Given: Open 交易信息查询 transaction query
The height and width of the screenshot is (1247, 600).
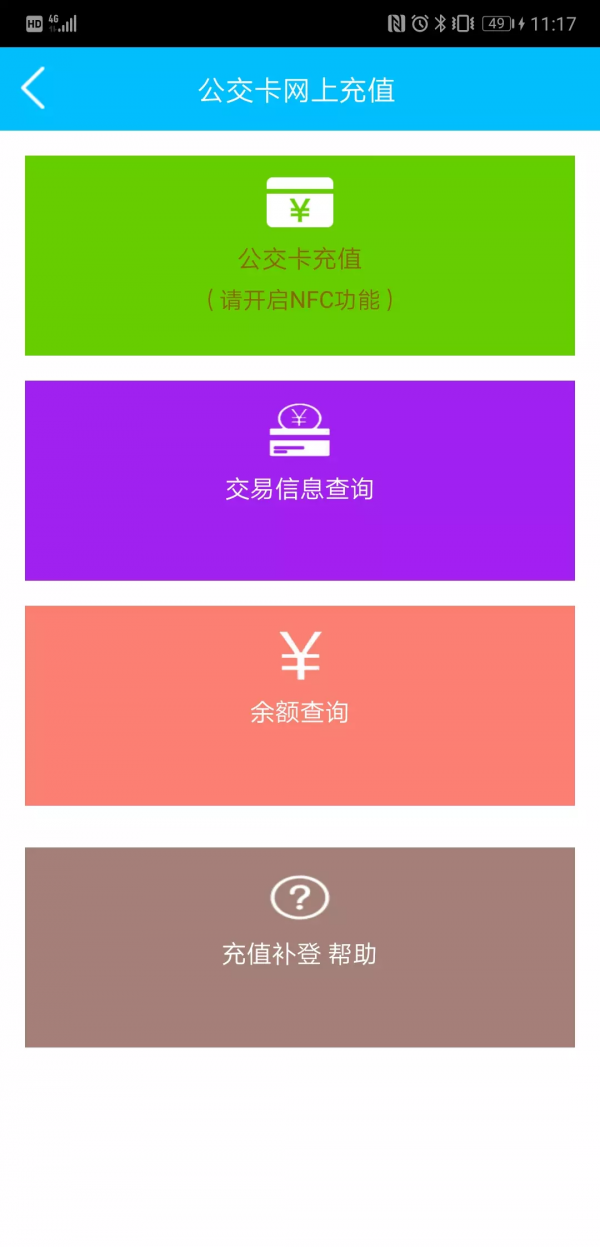Looking at the screenshot, I should tap(299, 480).
